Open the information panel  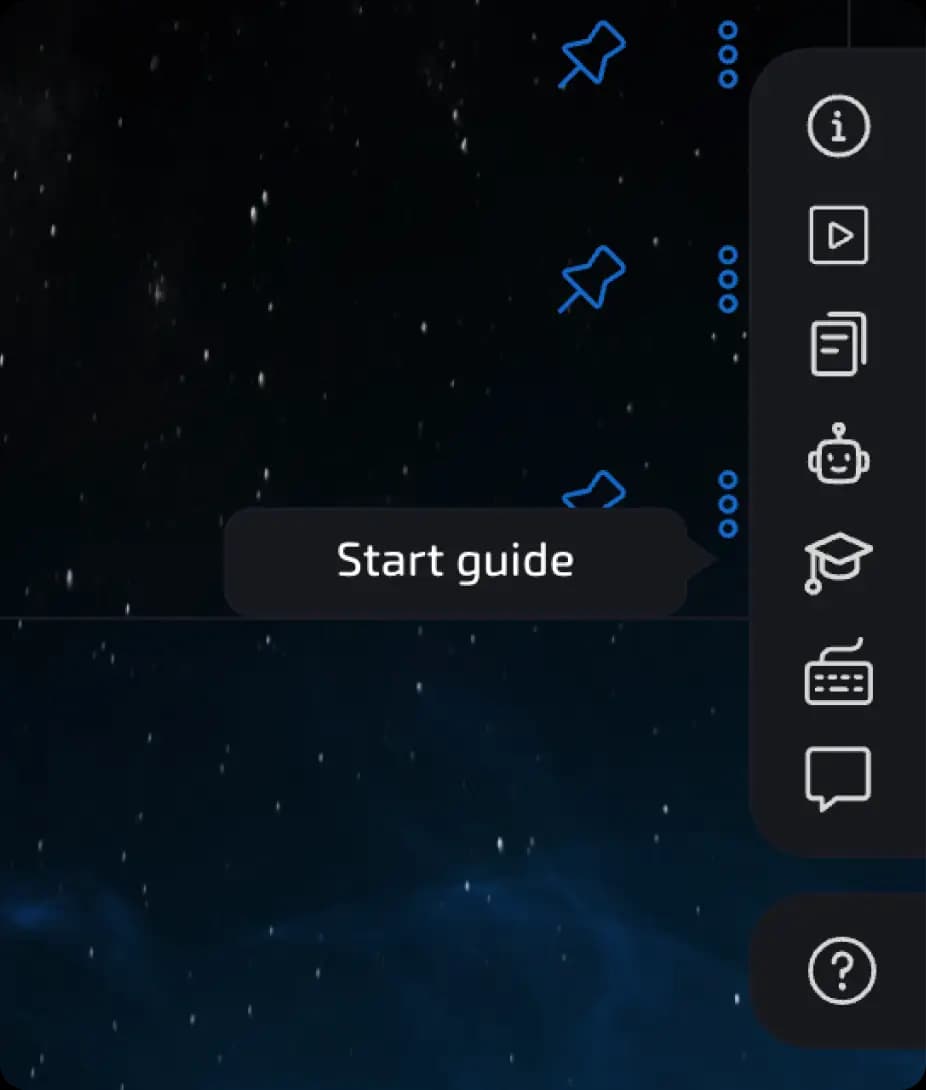point(838,127)
